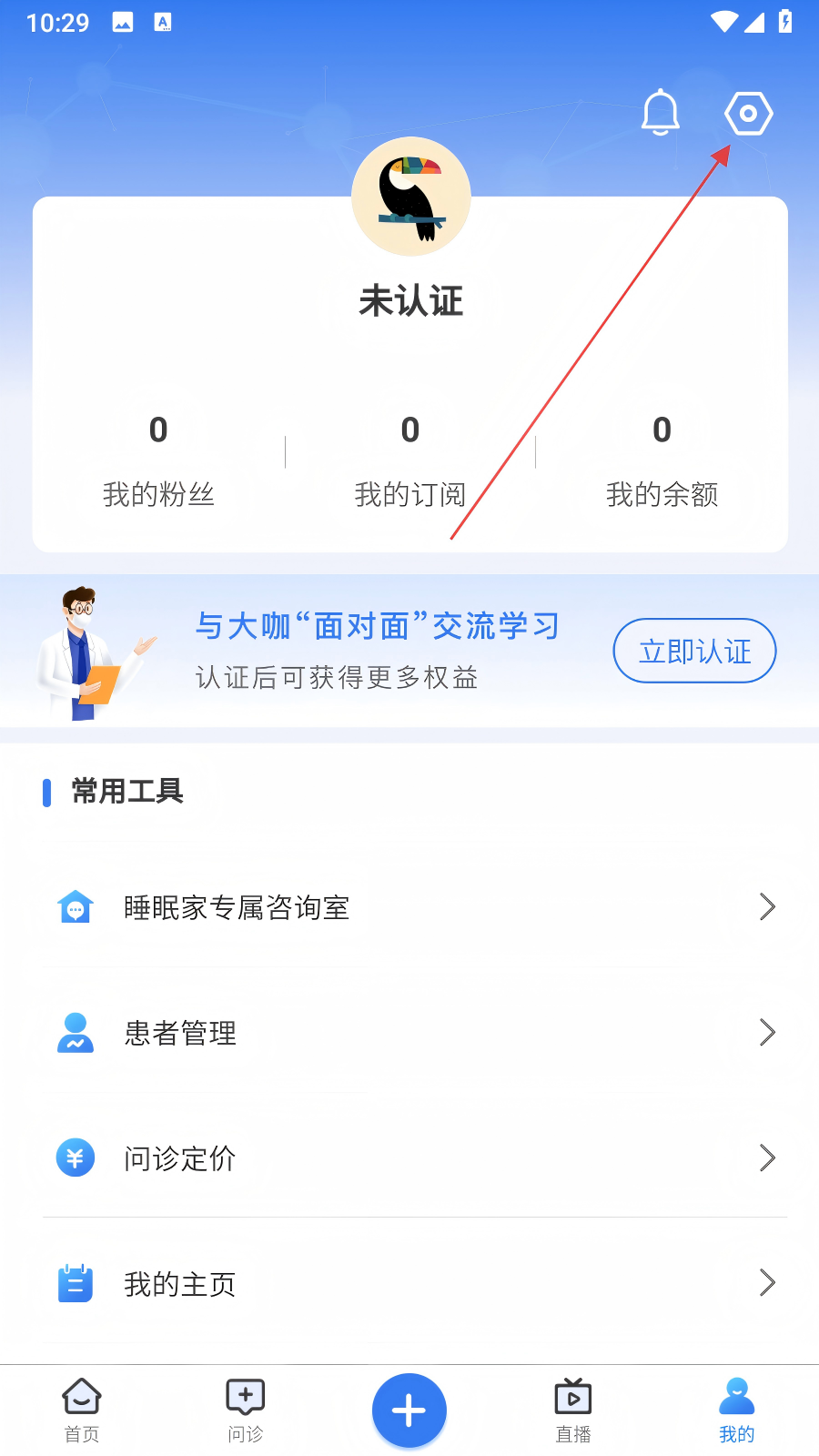Switch to the 问诊 tab
The image size is (819, 1456).
click(x=246, y=1410)
